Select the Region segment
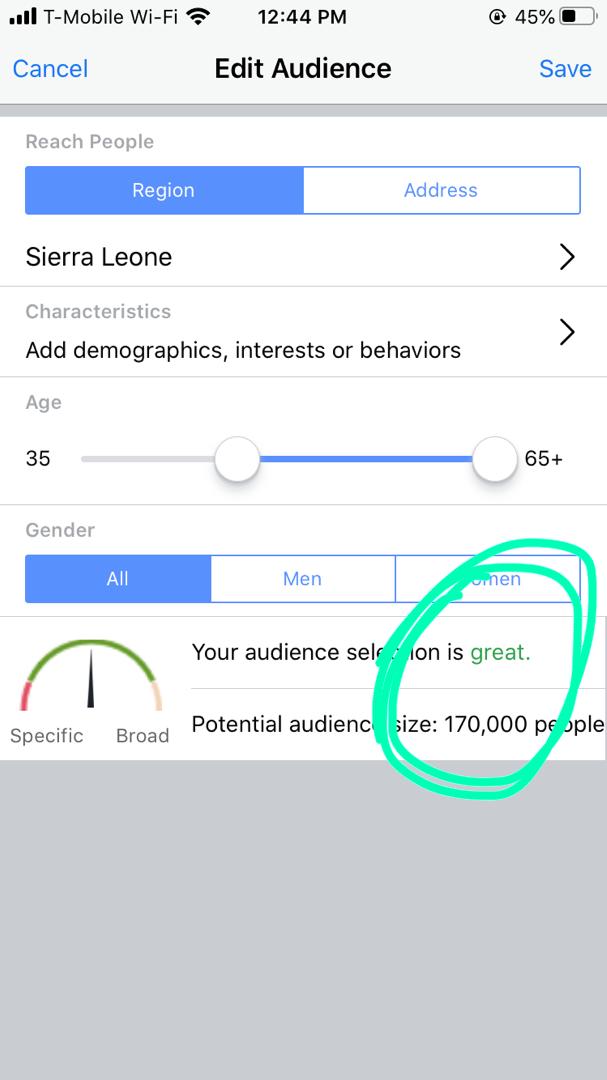This screenshot has width=607, height=1080. [164, 190]
